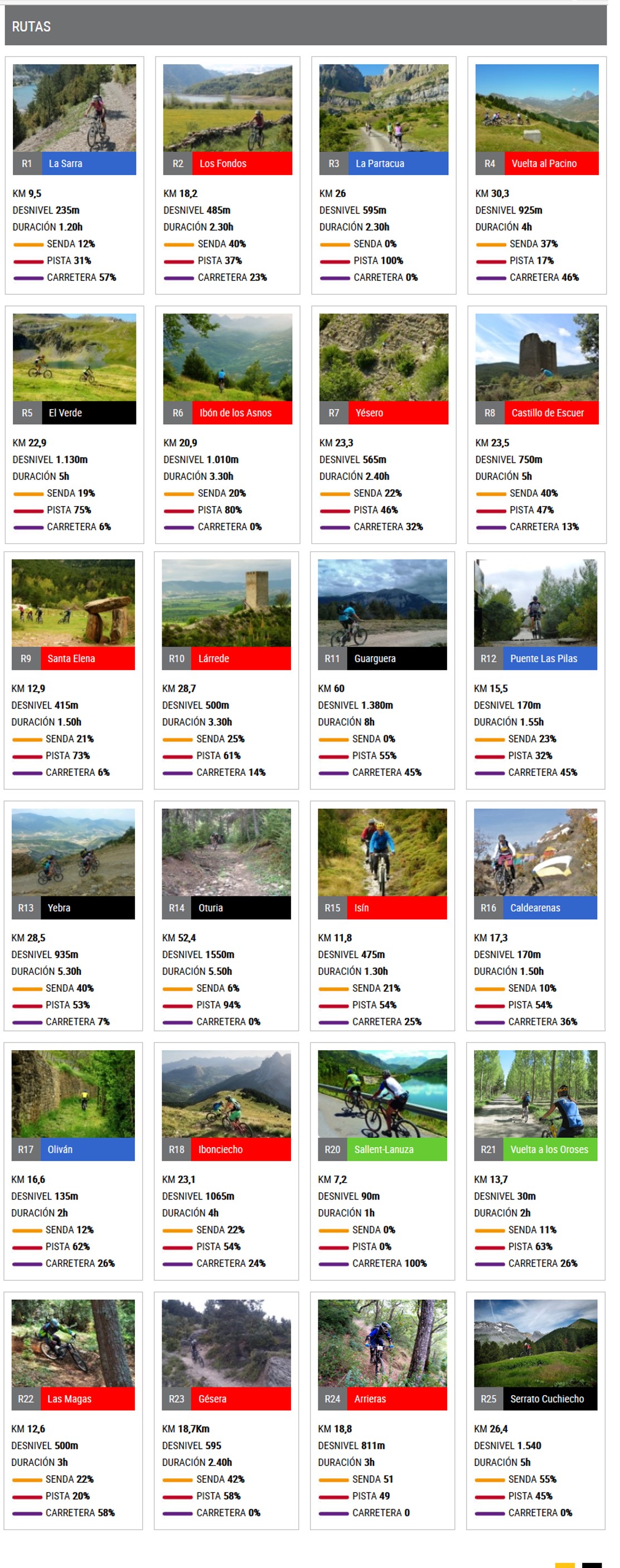View the R14 Oturia route
The image size is (620, 1568).
(x=226, y=907)
